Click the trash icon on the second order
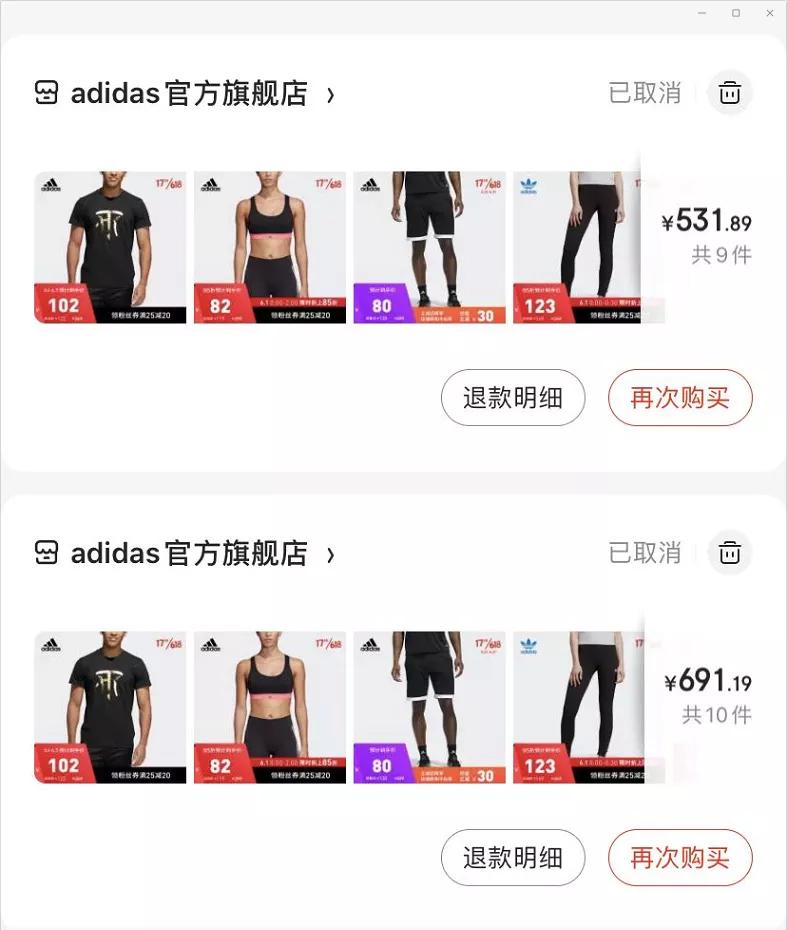787x930 pixels. click(x=730, y=553)
